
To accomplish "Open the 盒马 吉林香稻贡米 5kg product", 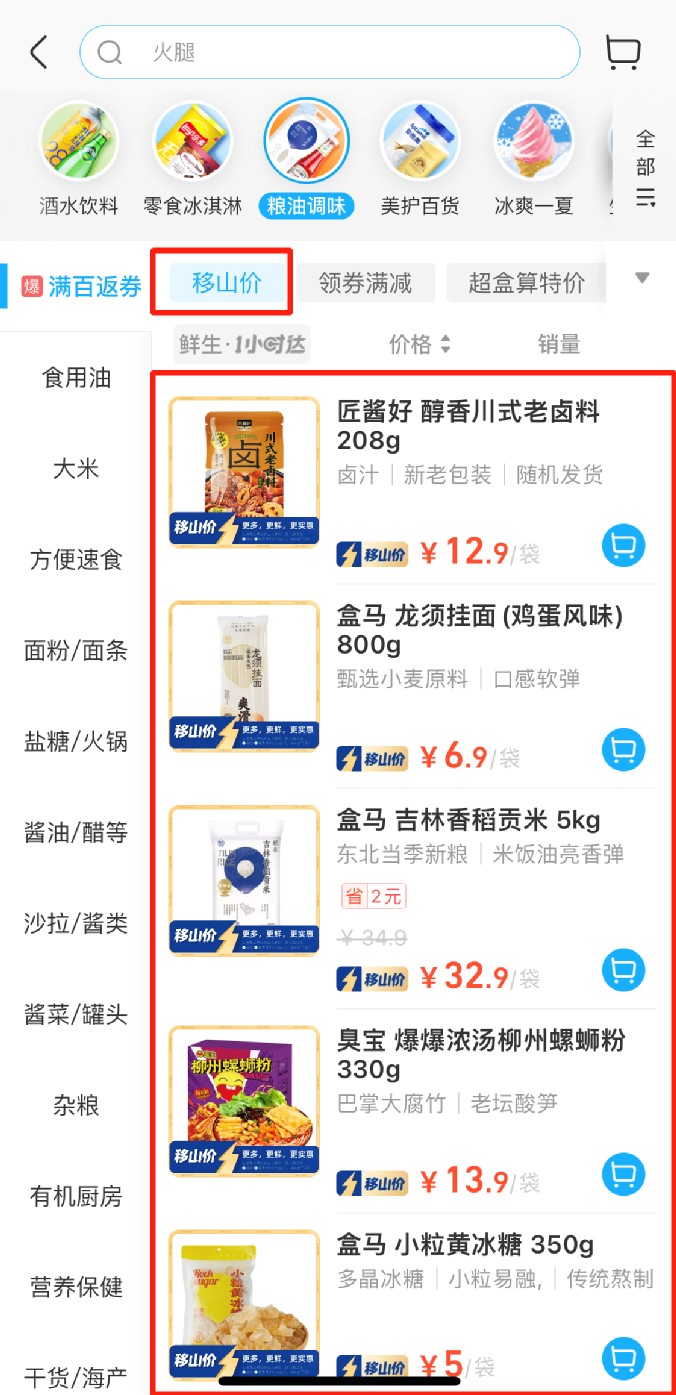I will pyautogui.click(x=469, y=822).
